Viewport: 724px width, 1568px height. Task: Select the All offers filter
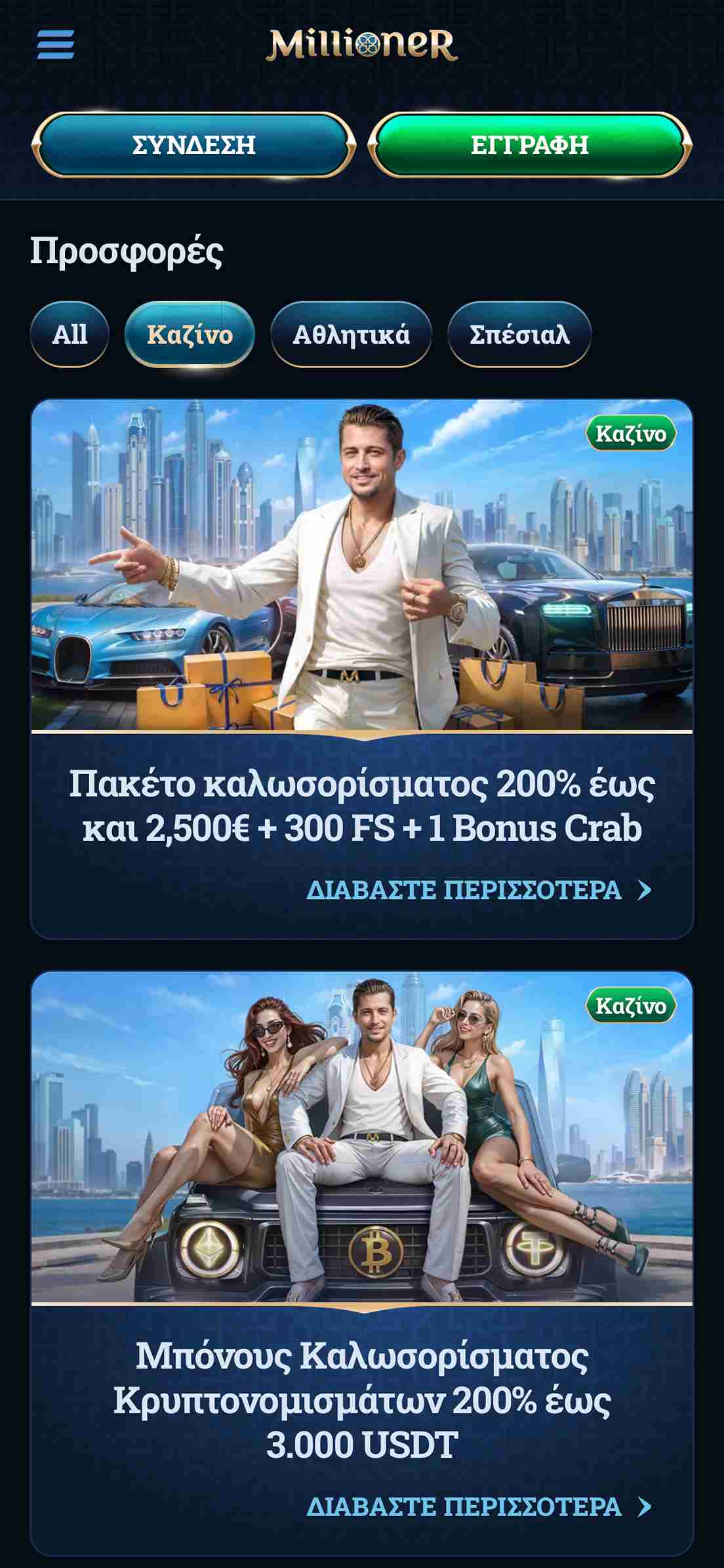pyautogui.click(x=70, y=335)
